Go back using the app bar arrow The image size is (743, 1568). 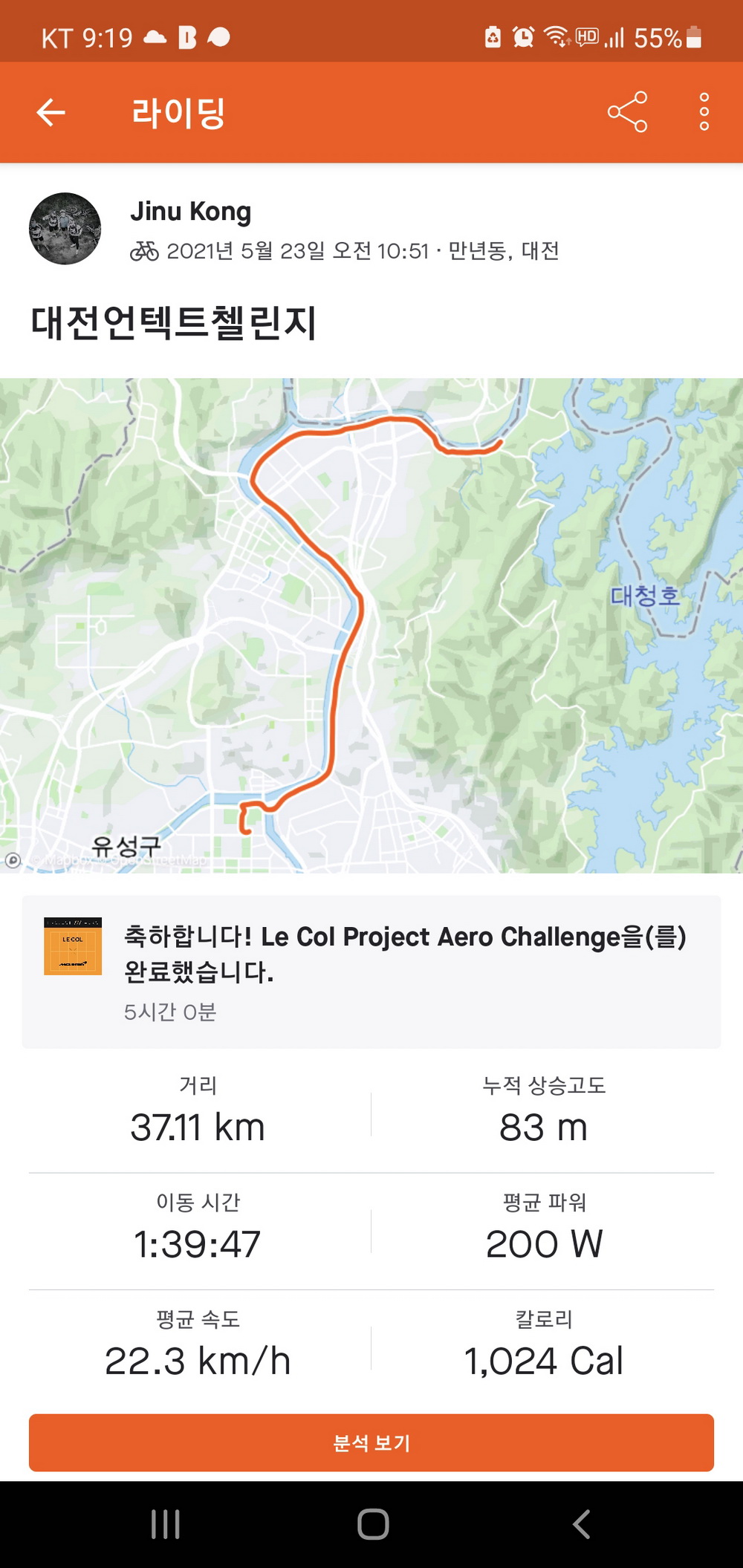coord(51,112)
